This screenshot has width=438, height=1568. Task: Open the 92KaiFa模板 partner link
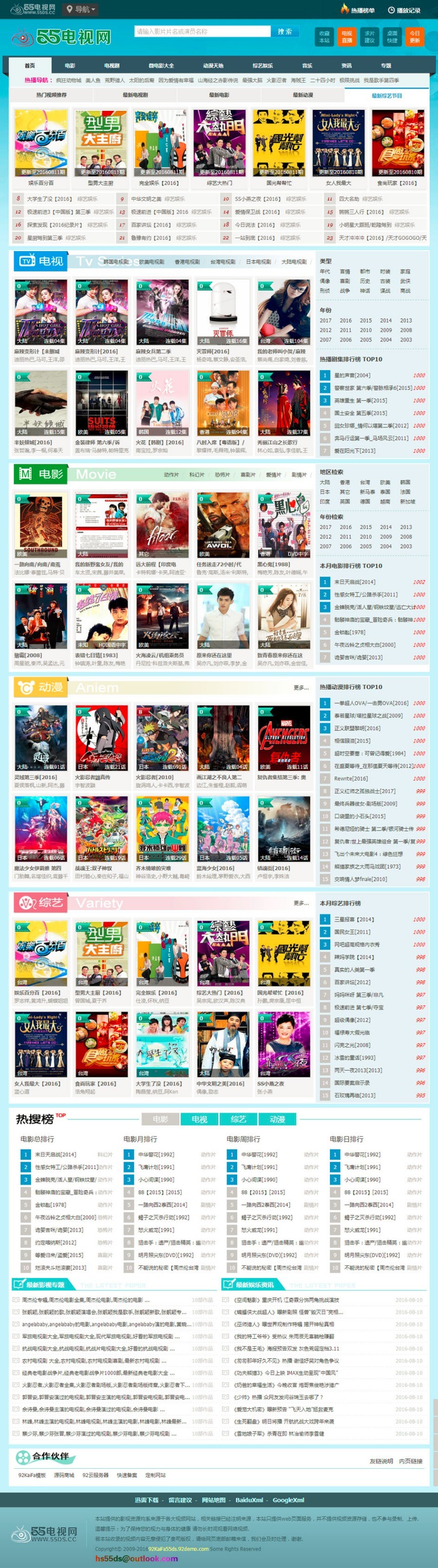tap(32, 1475)
